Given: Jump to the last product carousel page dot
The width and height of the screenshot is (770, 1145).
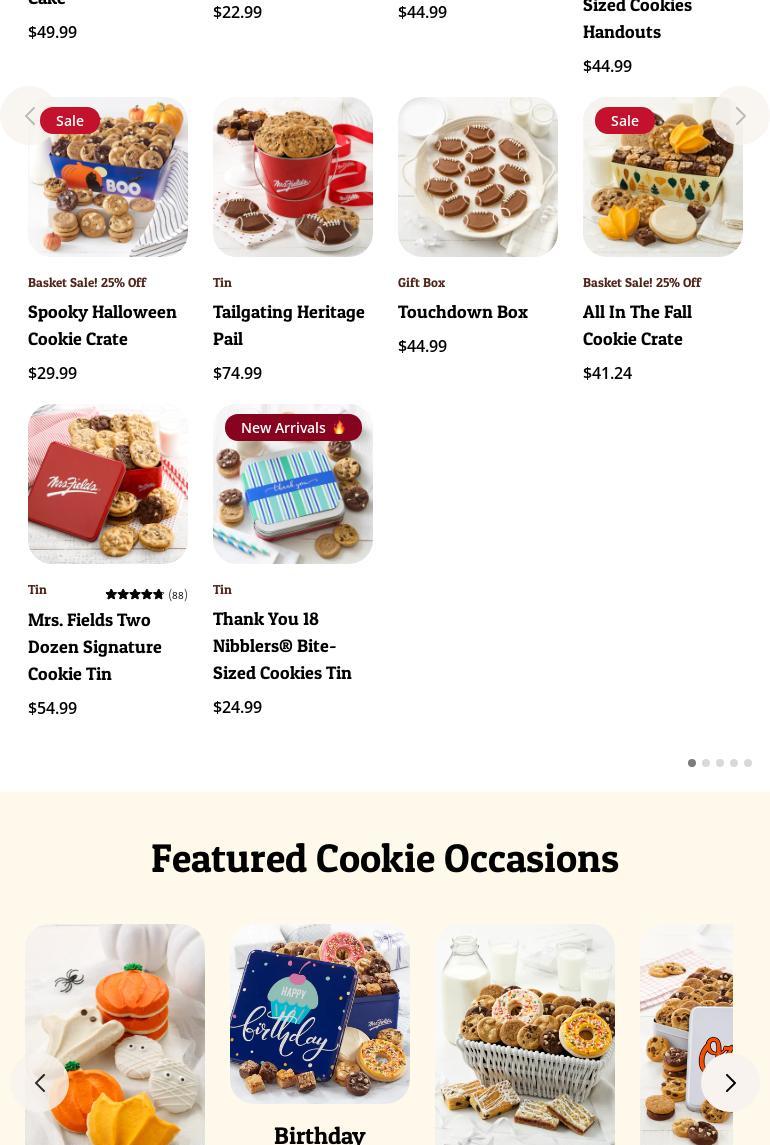Looking at the screenshot, I should point(748,763).
